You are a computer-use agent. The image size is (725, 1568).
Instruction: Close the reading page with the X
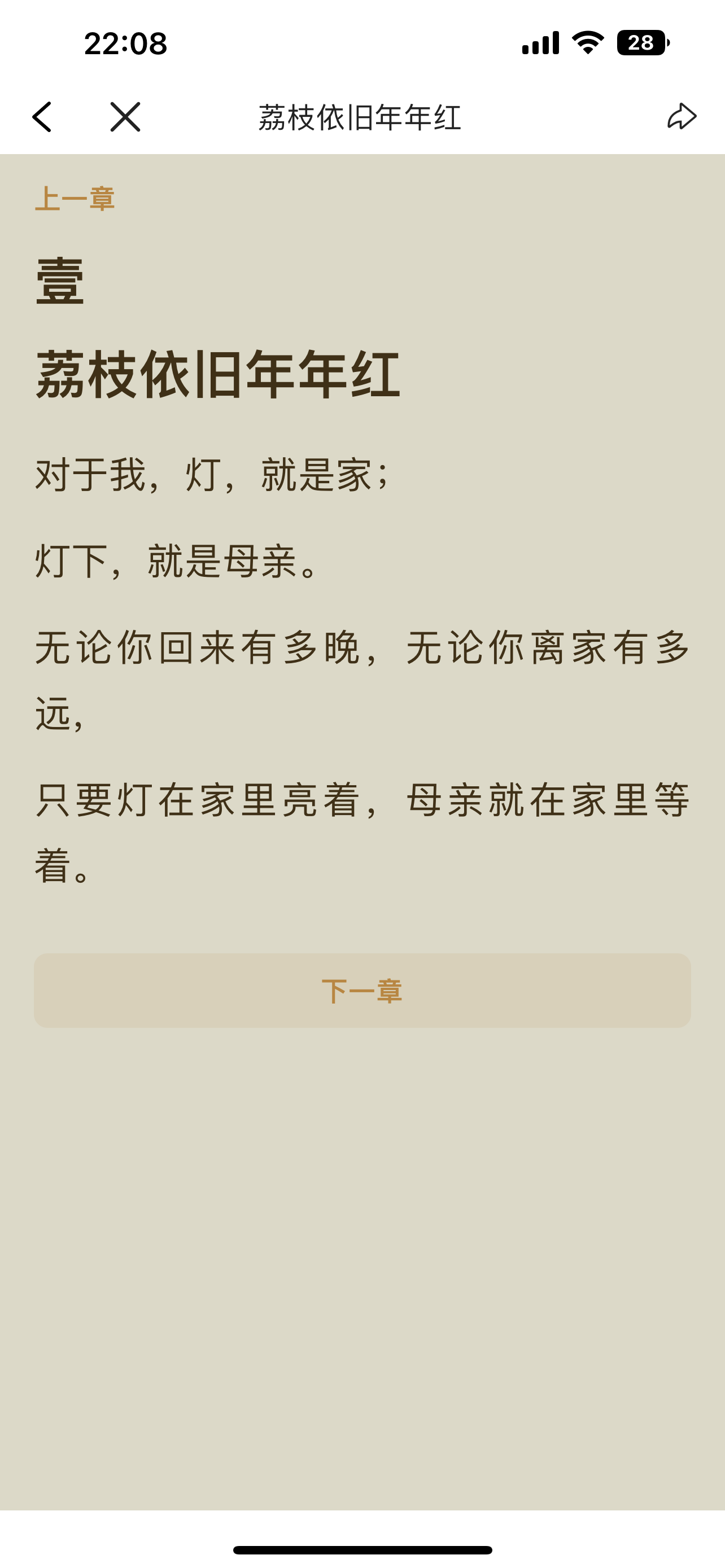[125, 117]
